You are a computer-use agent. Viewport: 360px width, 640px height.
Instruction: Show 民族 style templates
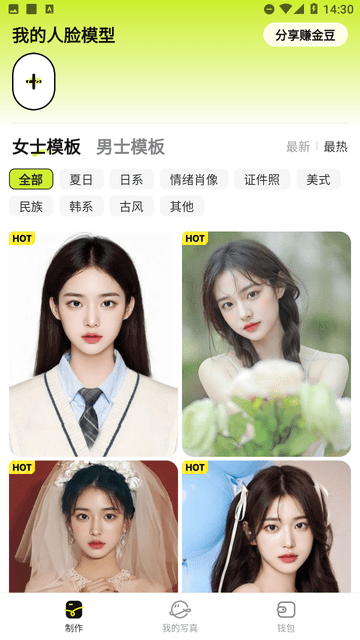pos(31,206)
